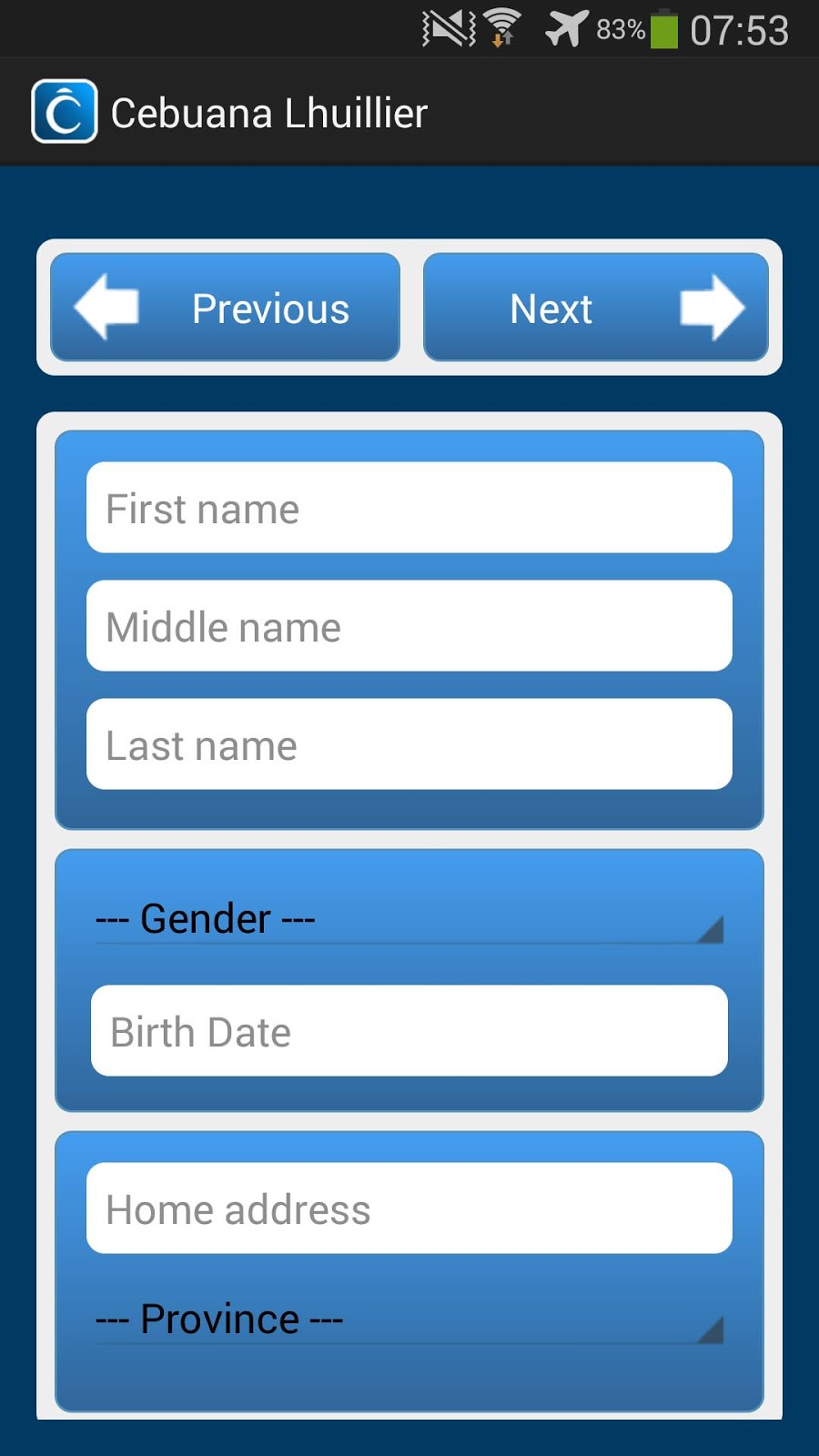Open the Province dropdown
Screen dimensions: 819x1456
pos(409,1319)
